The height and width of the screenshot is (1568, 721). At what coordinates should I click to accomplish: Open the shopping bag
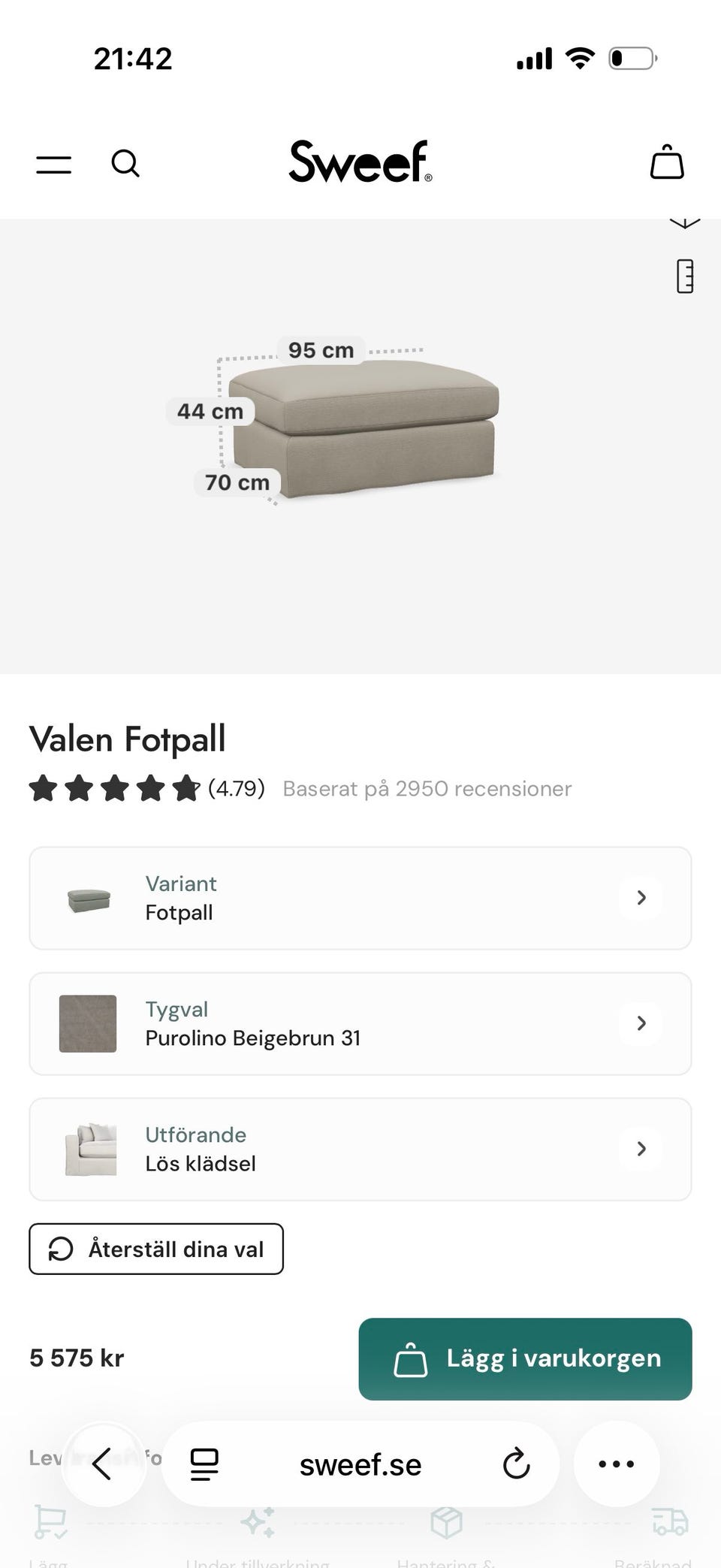[x=667, y=162]
